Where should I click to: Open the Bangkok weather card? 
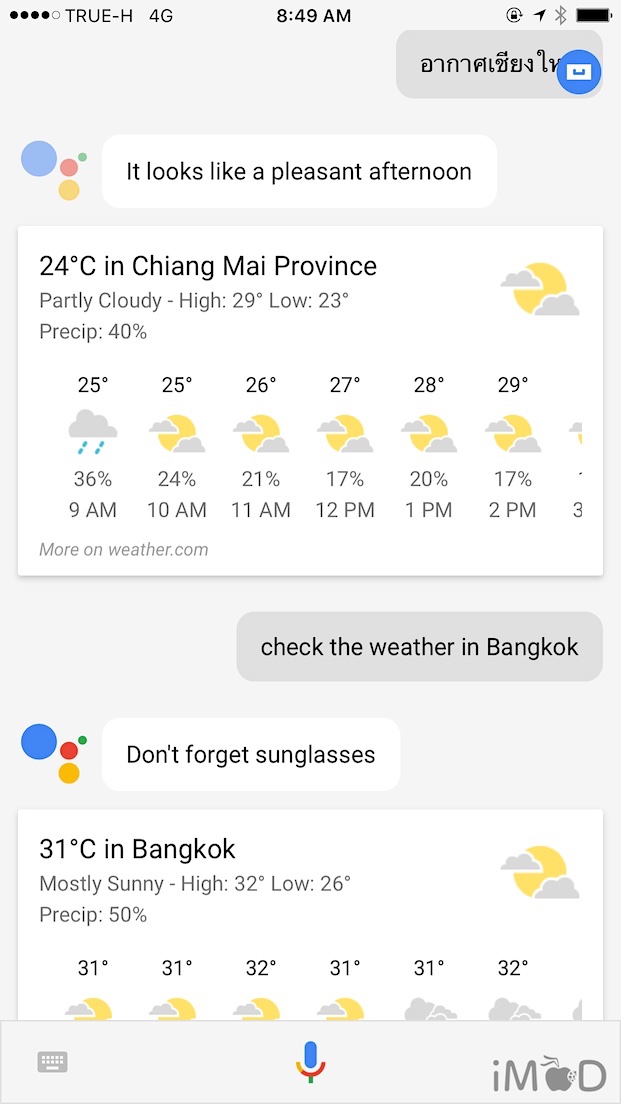(137, 850)
